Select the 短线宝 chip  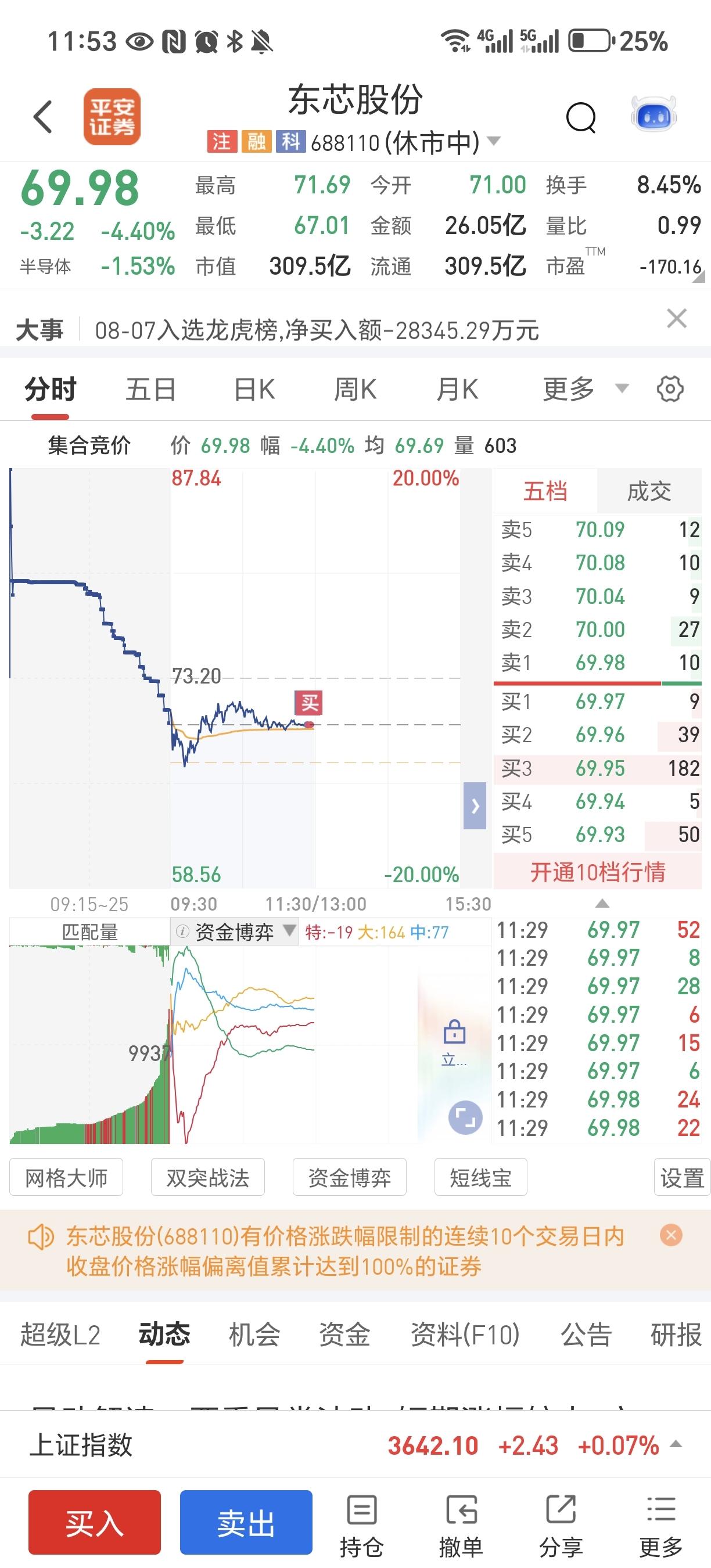pos(480,1177)
